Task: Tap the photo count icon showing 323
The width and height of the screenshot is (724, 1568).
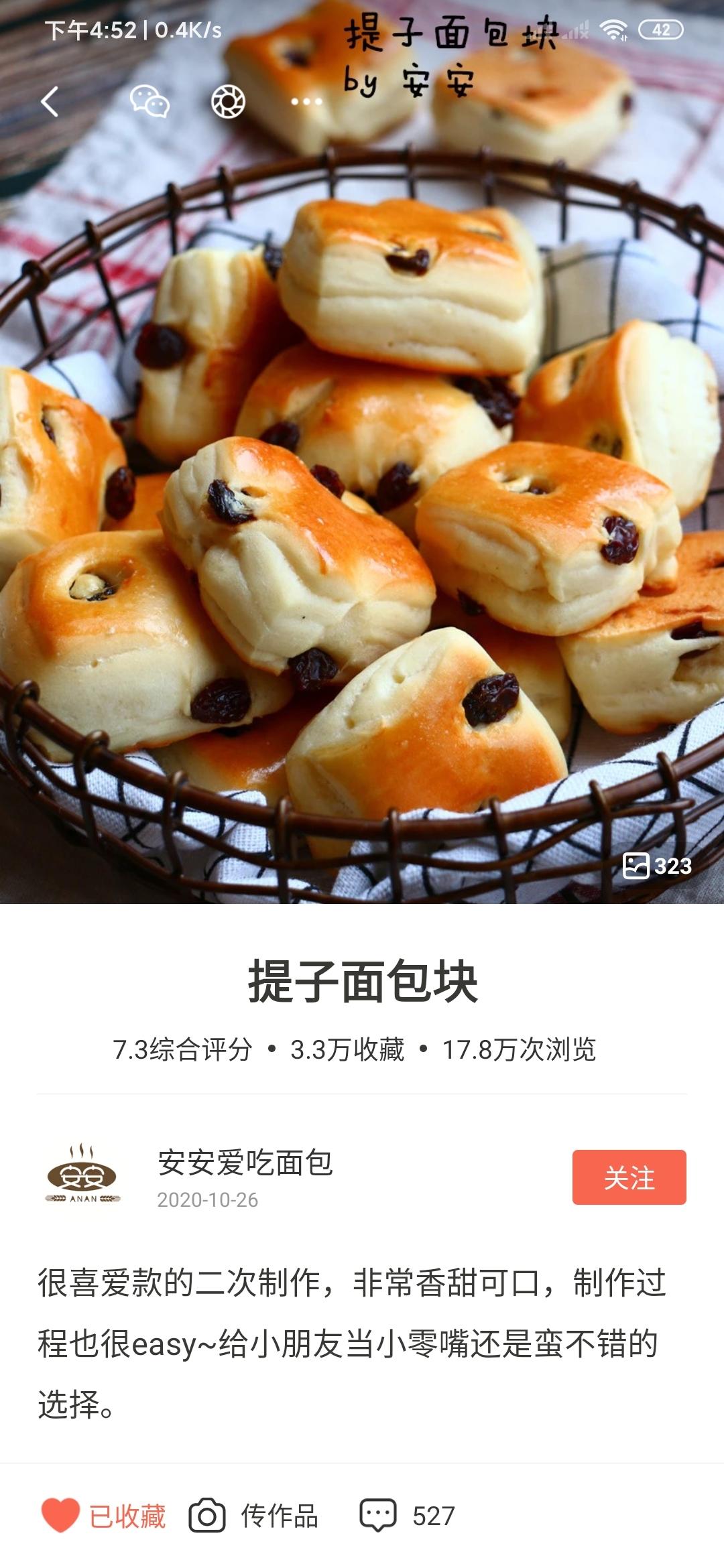Action: [661, 867]
